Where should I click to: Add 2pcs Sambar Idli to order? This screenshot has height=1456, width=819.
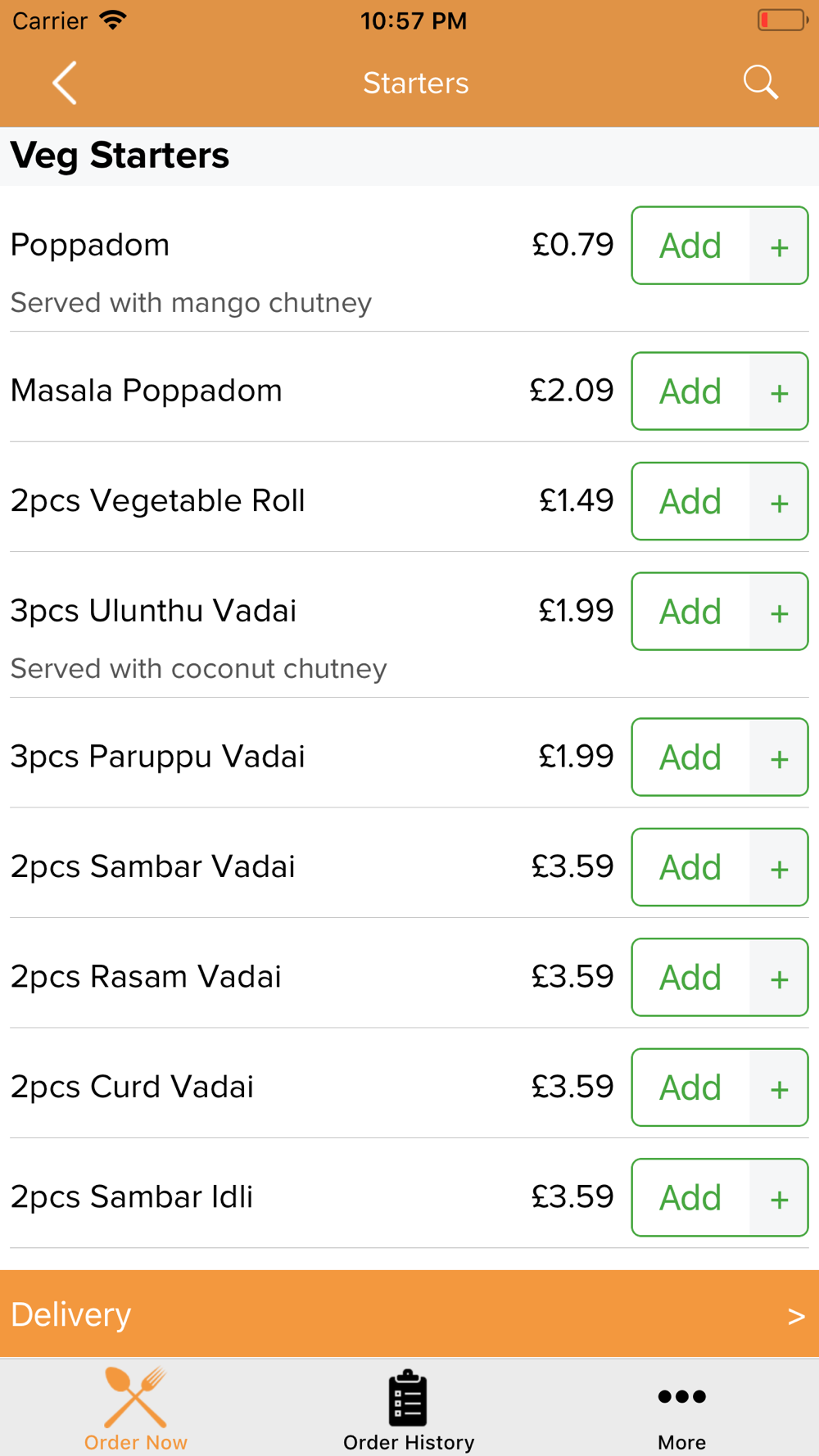click(x=719, y=1198)
